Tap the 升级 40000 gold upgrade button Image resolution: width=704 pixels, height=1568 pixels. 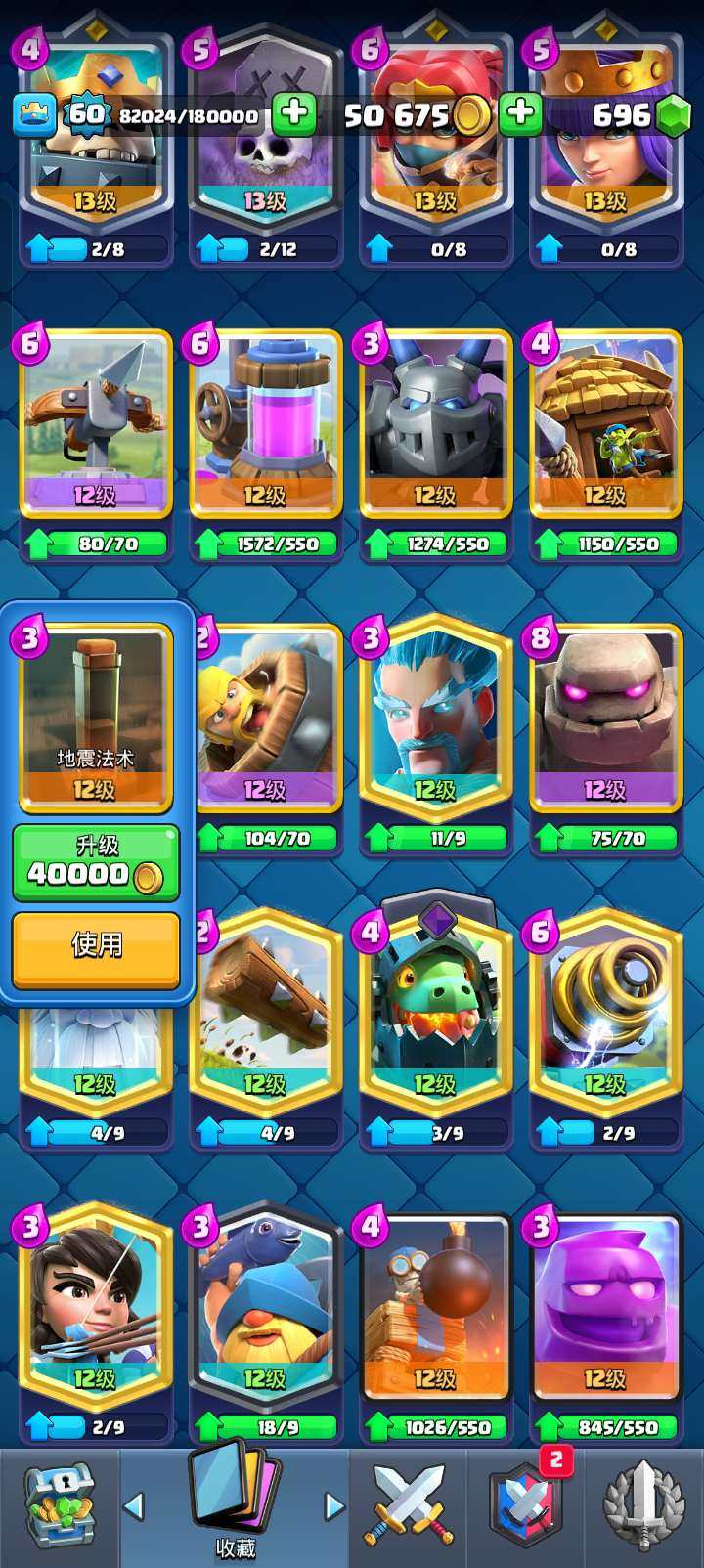click(x=96, y=862)
